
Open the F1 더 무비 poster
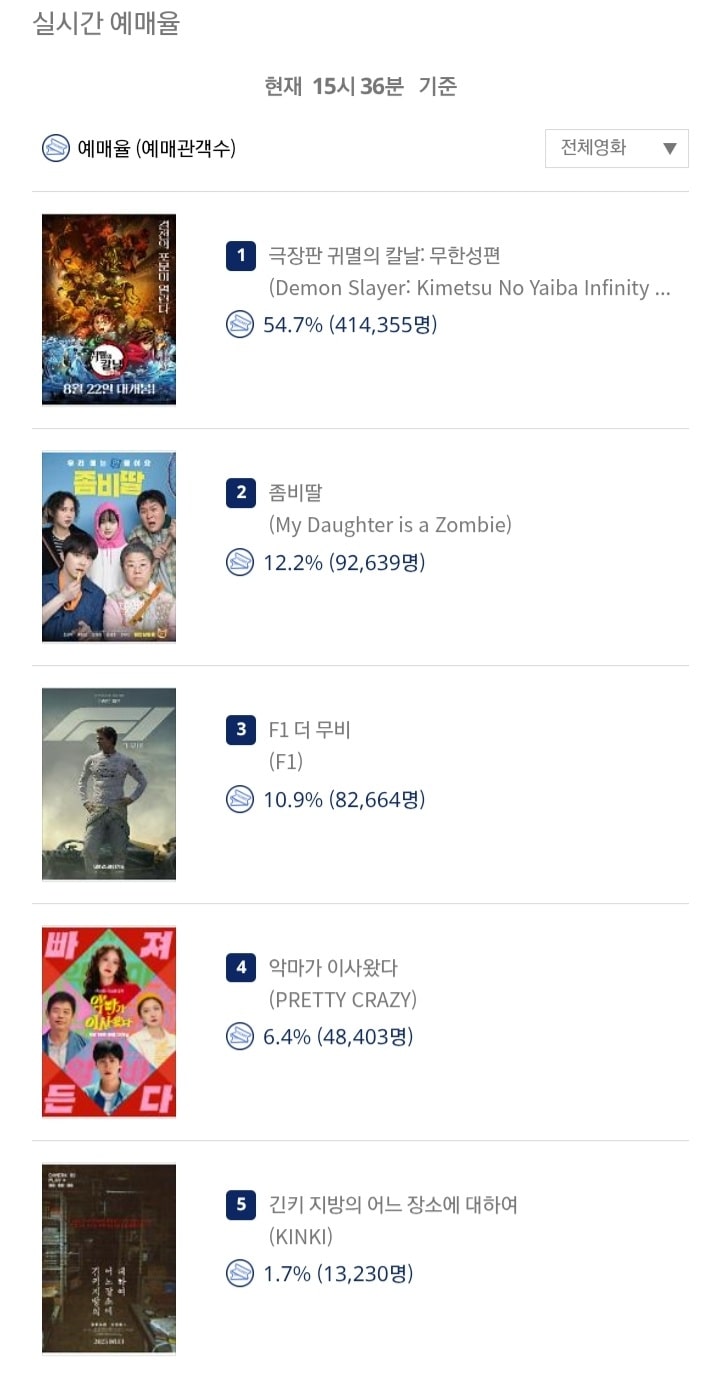tap(109, 784)
